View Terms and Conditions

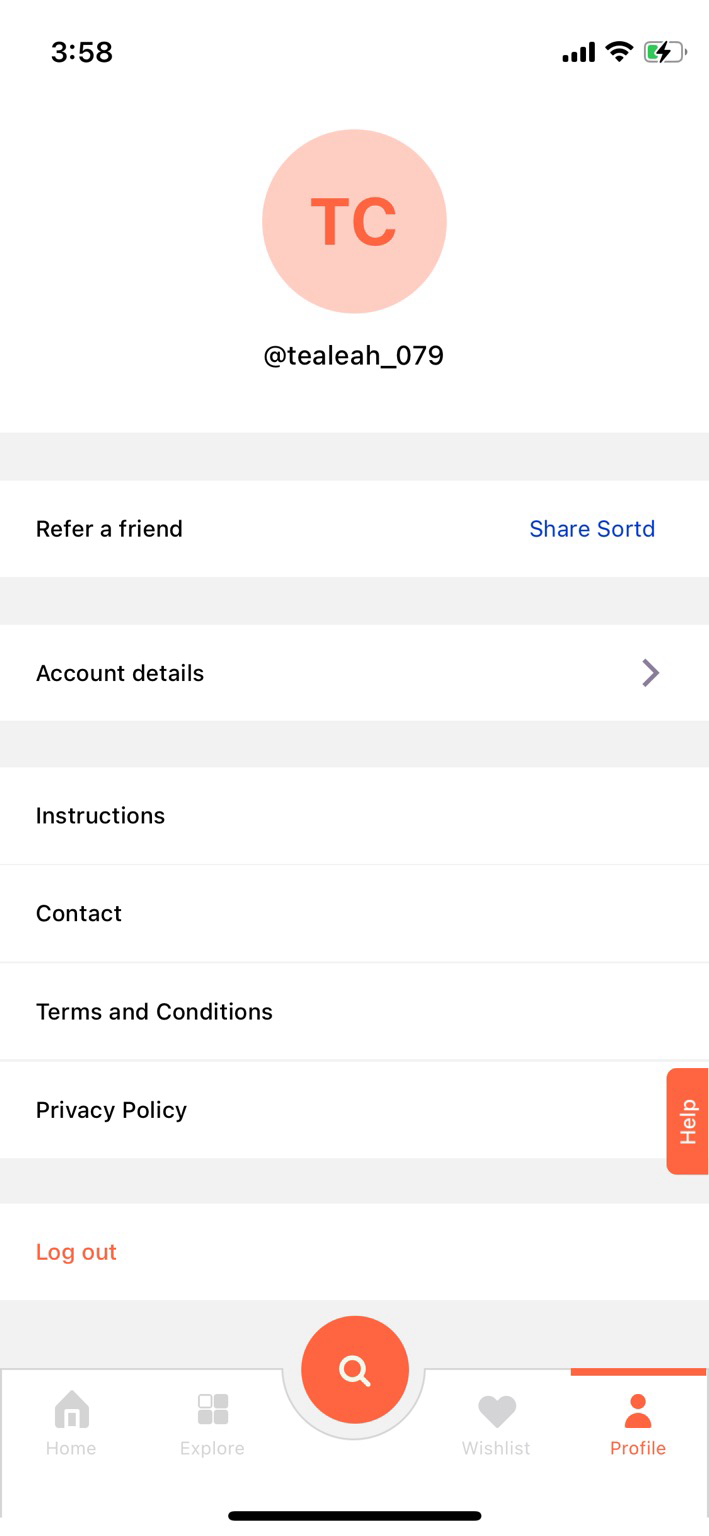[x=354, y=1012]
